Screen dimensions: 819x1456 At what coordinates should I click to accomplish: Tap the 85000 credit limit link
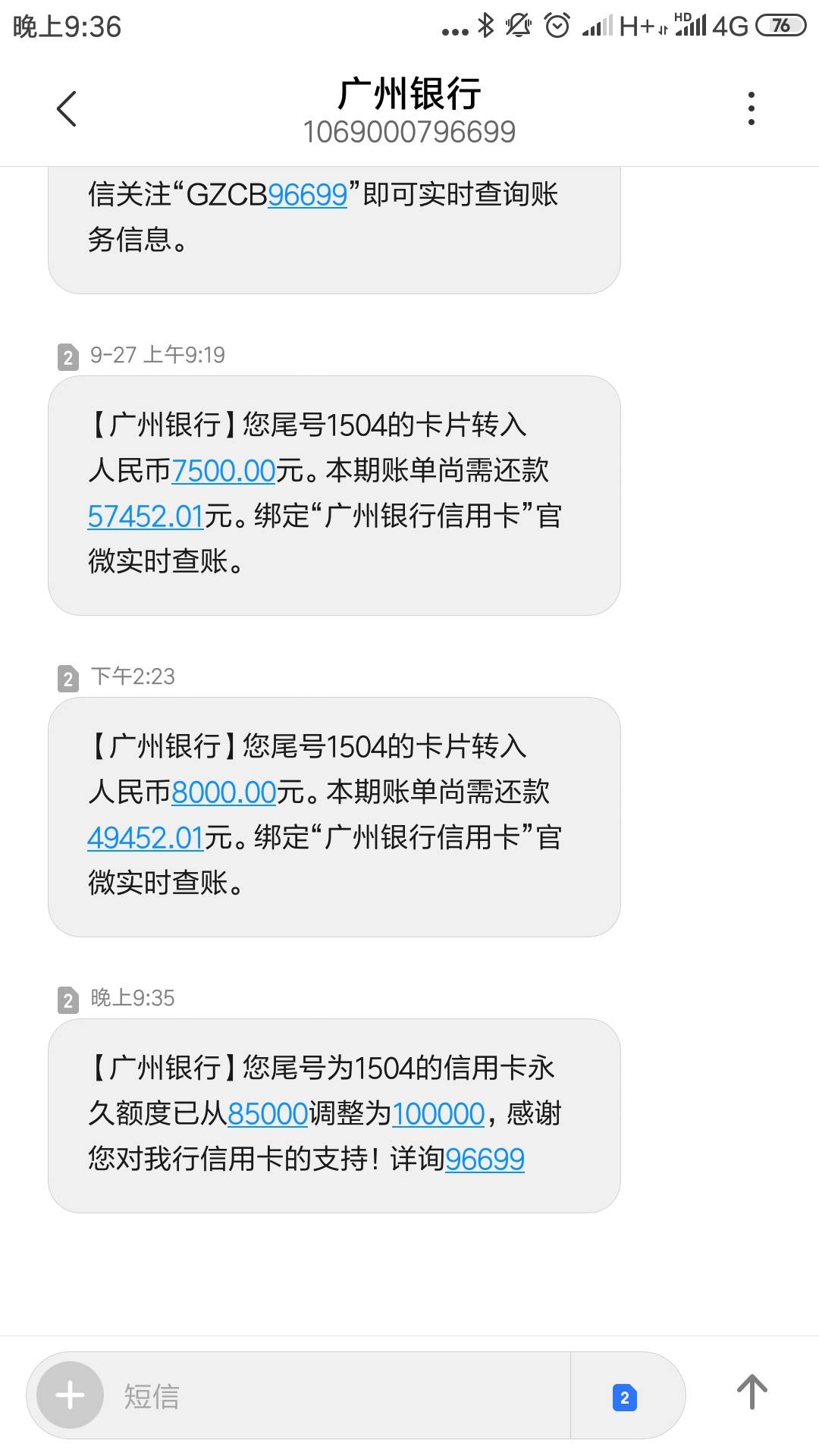coord(268,1114)
